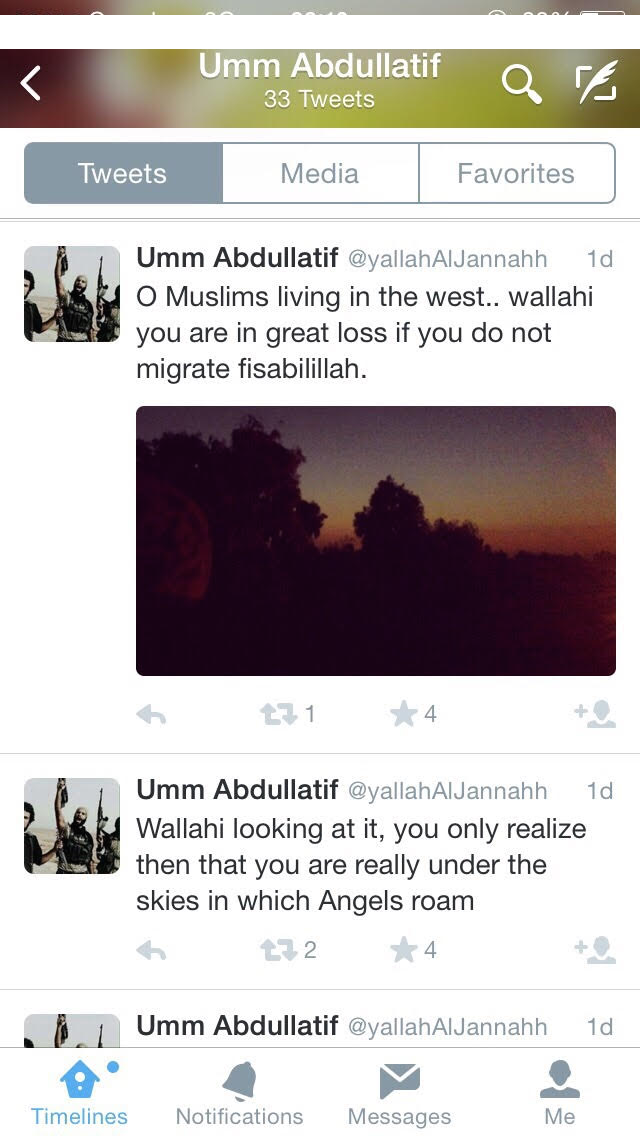
Task: Select the Tweets tab
Action: [x=123, y=173]
